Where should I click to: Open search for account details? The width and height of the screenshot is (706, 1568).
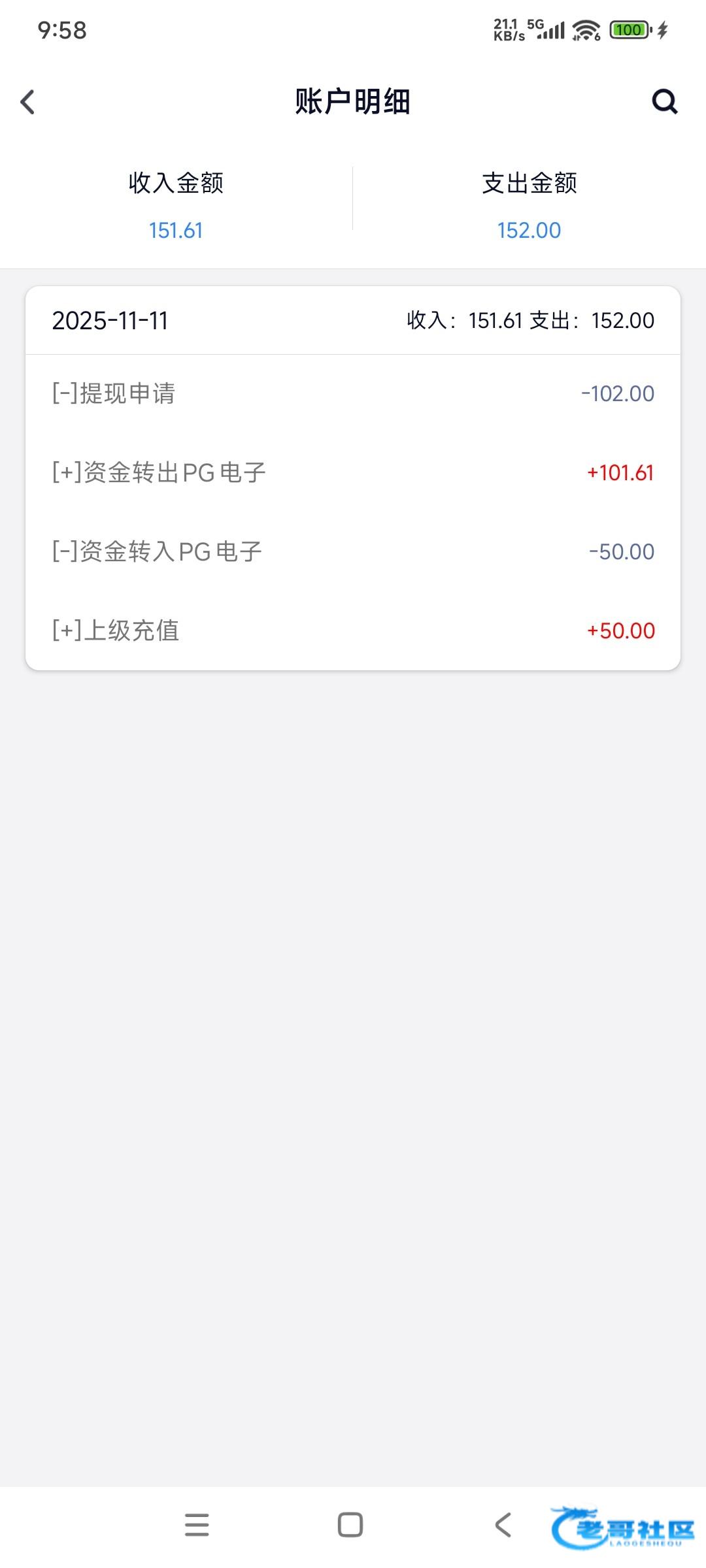(664, 102)
